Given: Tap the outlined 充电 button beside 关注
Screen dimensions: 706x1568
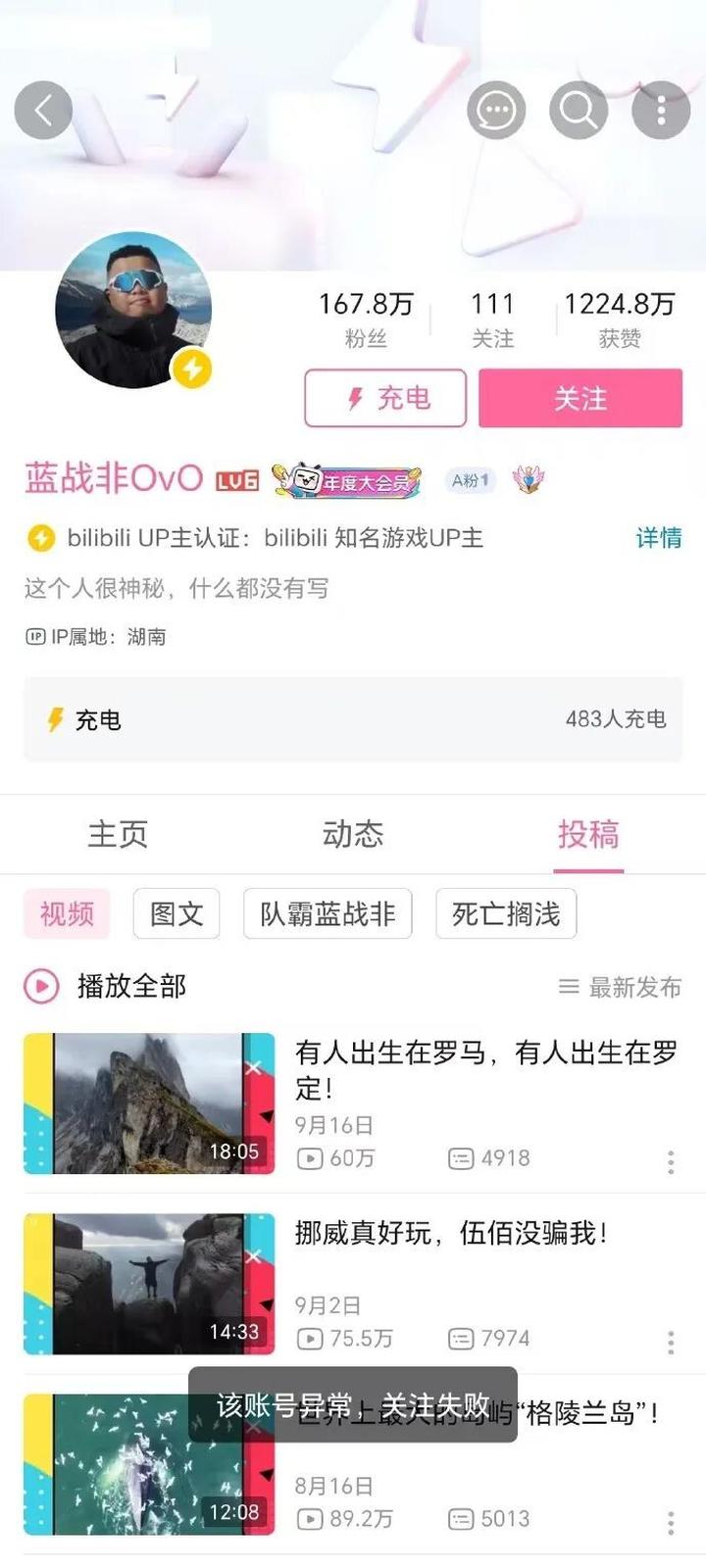Looking at the screenshot, I should click(385, 398).
